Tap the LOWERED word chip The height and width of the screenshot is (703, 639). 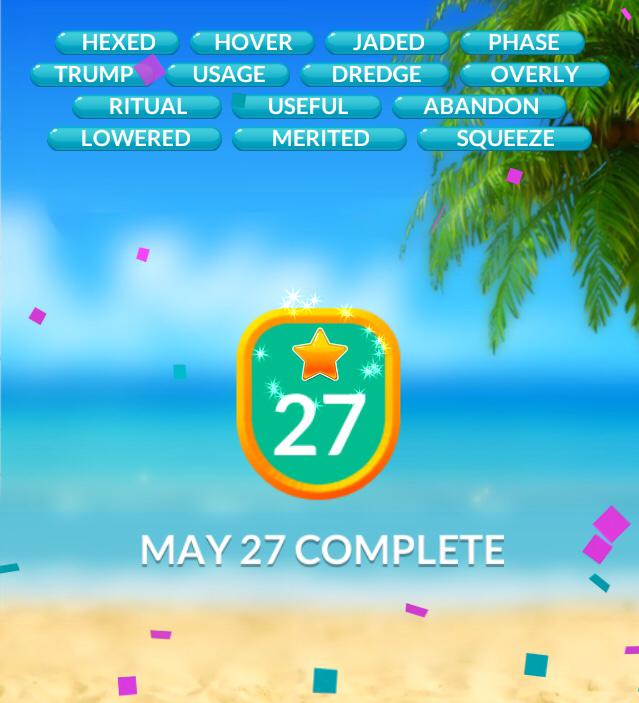[x=135, y=138]
